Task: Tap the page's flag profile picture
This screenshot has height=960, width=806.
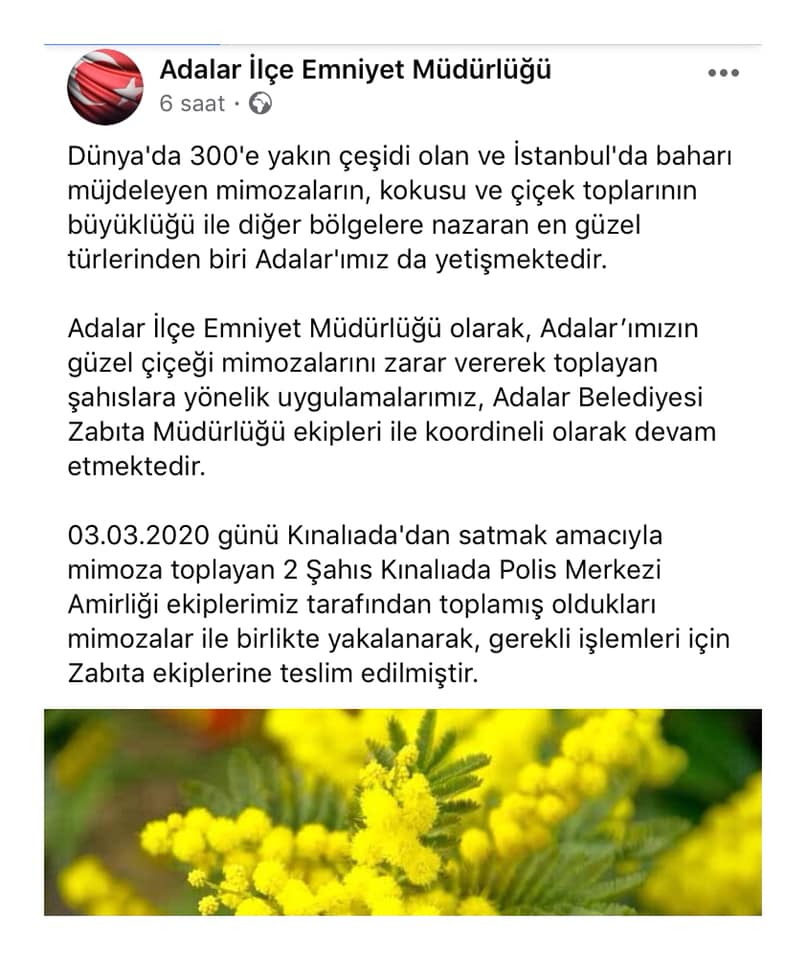Action: click(105, 87)
